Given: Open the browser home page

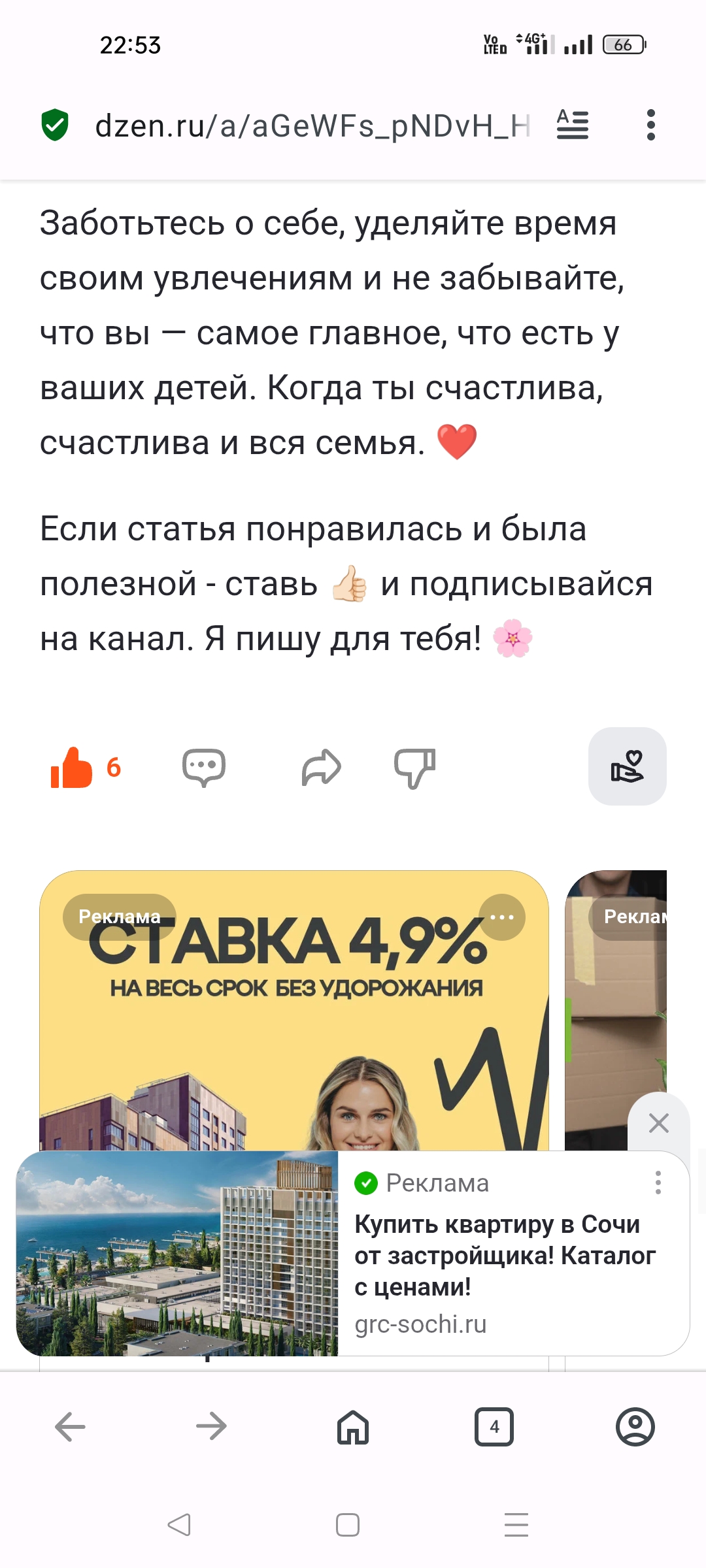Looking at the screenshot, I should [x=353, y=1427].
